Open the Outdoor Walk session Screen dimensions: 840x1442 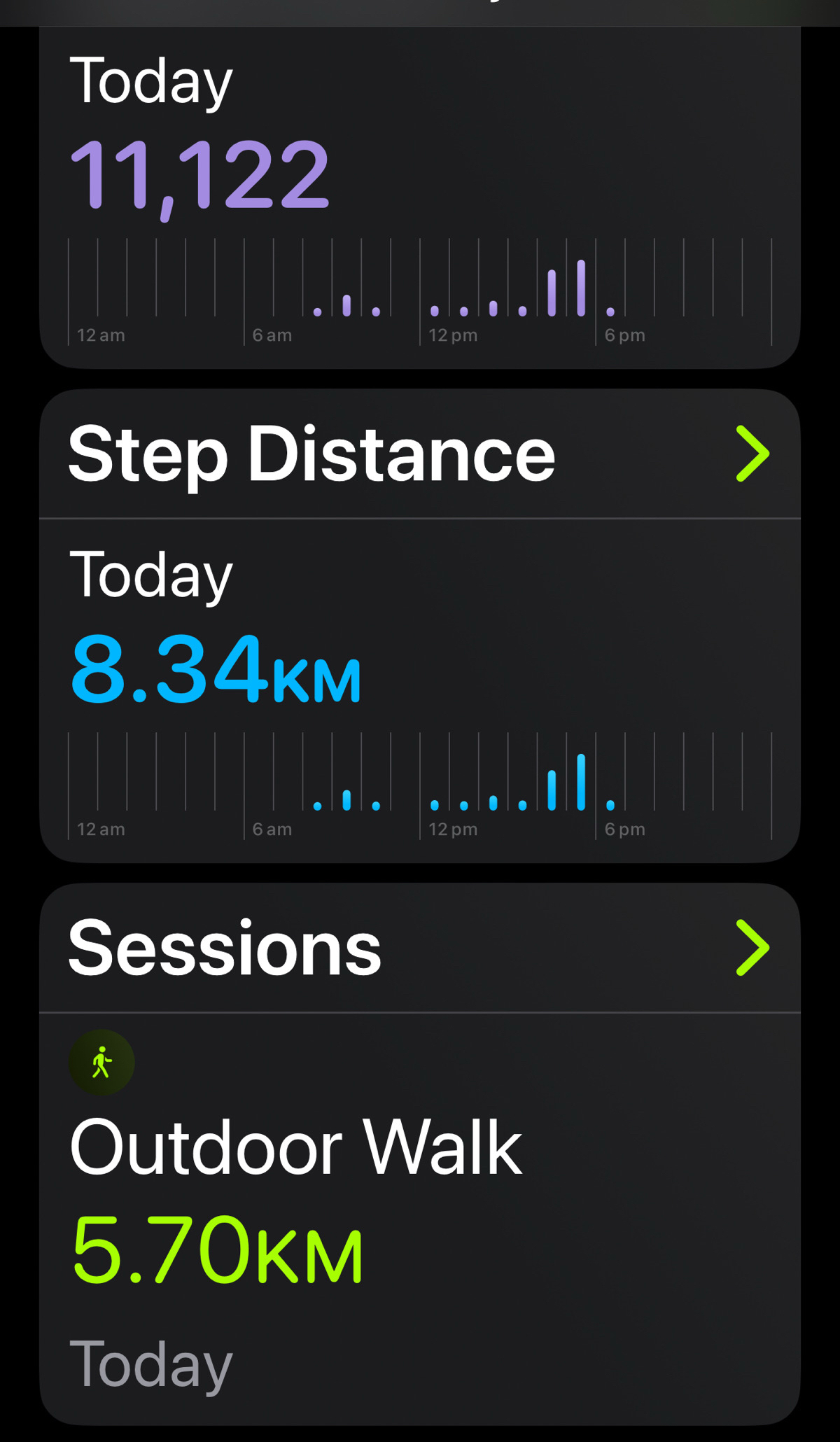click(x=420, y=1218)
